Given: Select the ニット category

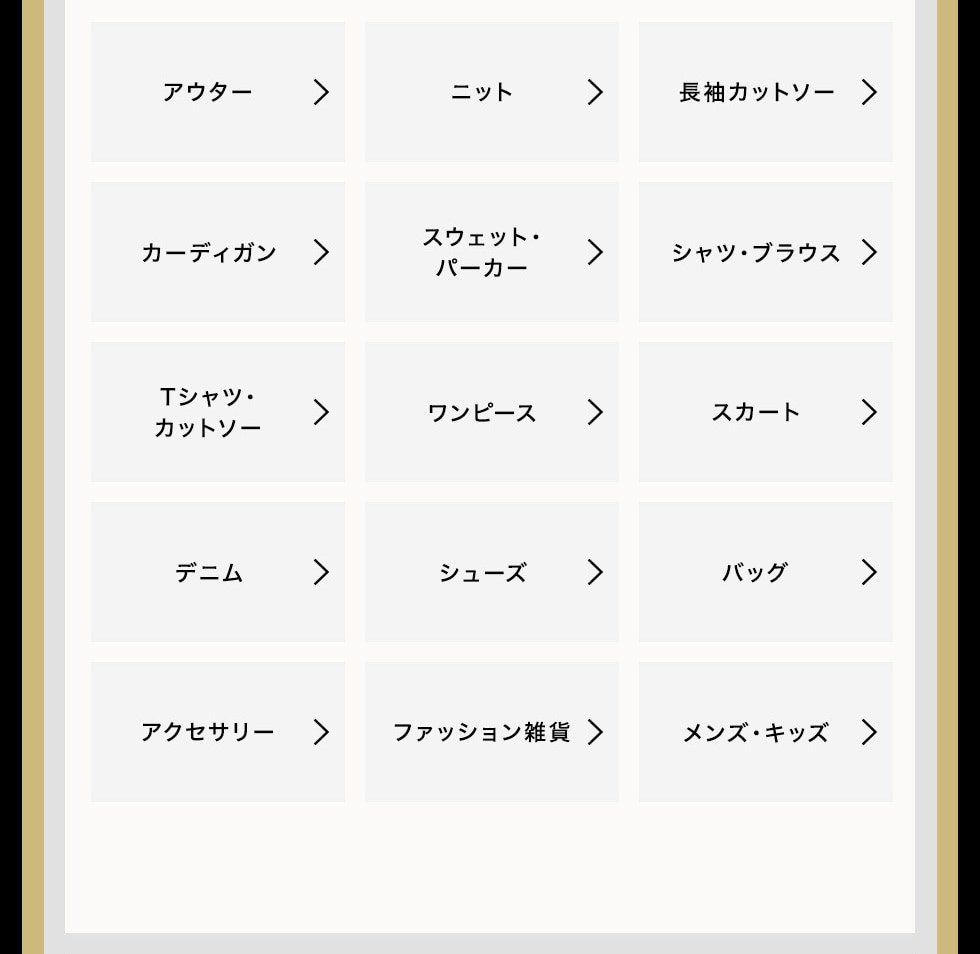Looking at the screenshot, I should (x=491, y=92).
